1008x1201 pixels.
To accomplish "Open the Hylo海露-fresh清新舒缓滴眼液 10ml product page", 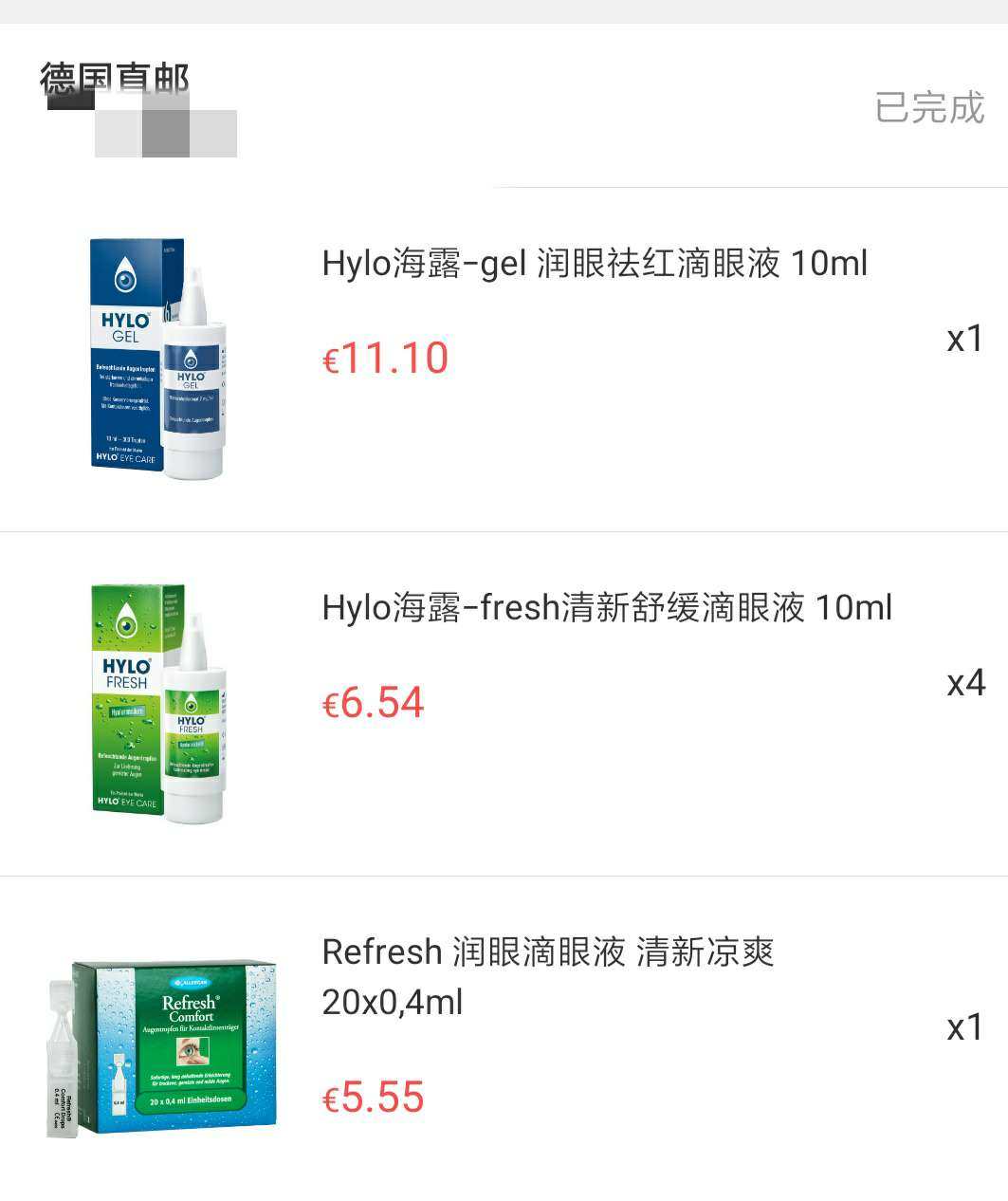I will (x=607, y=607).
